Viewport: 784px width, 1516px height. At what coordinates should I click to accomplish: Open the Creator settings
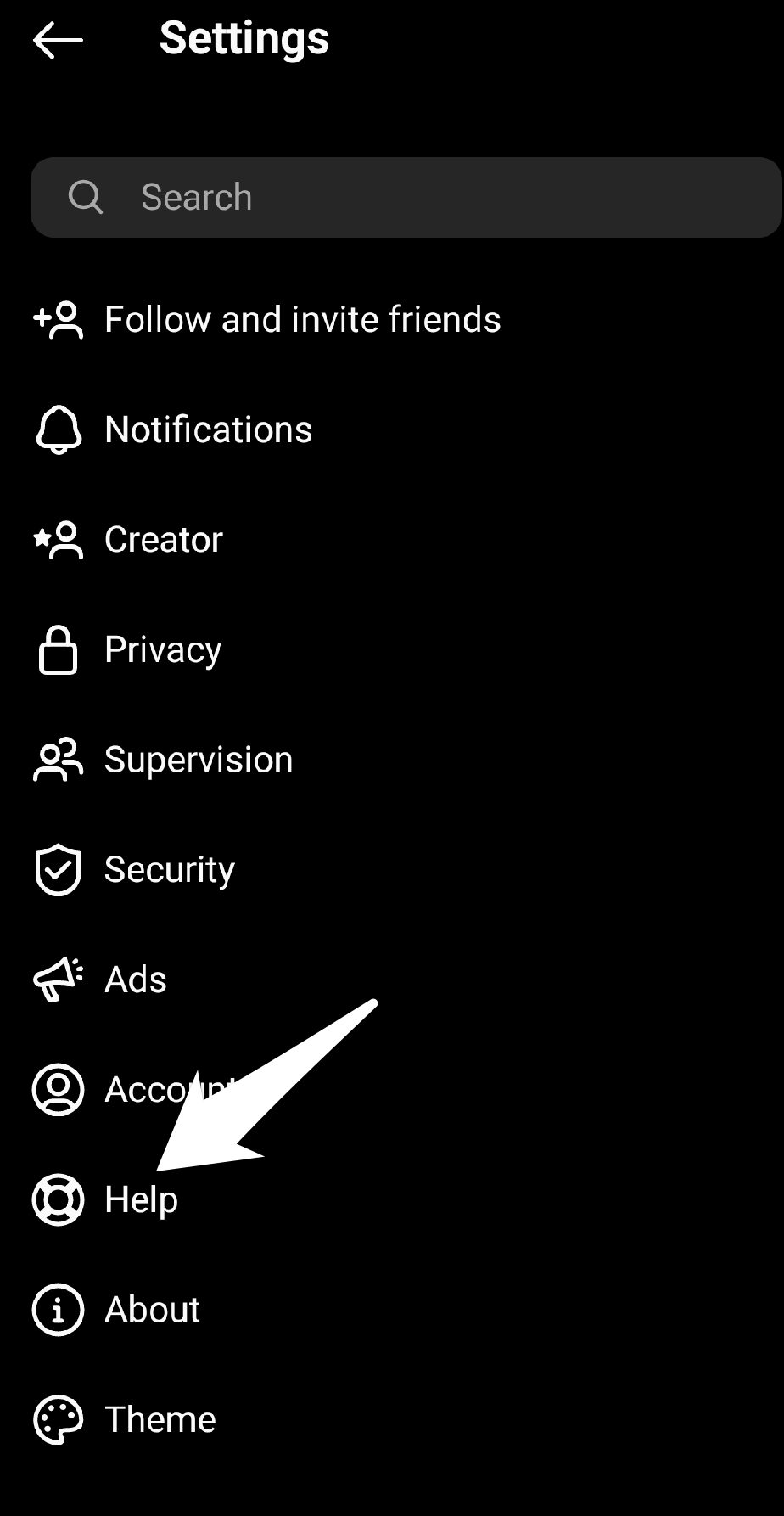163,540
